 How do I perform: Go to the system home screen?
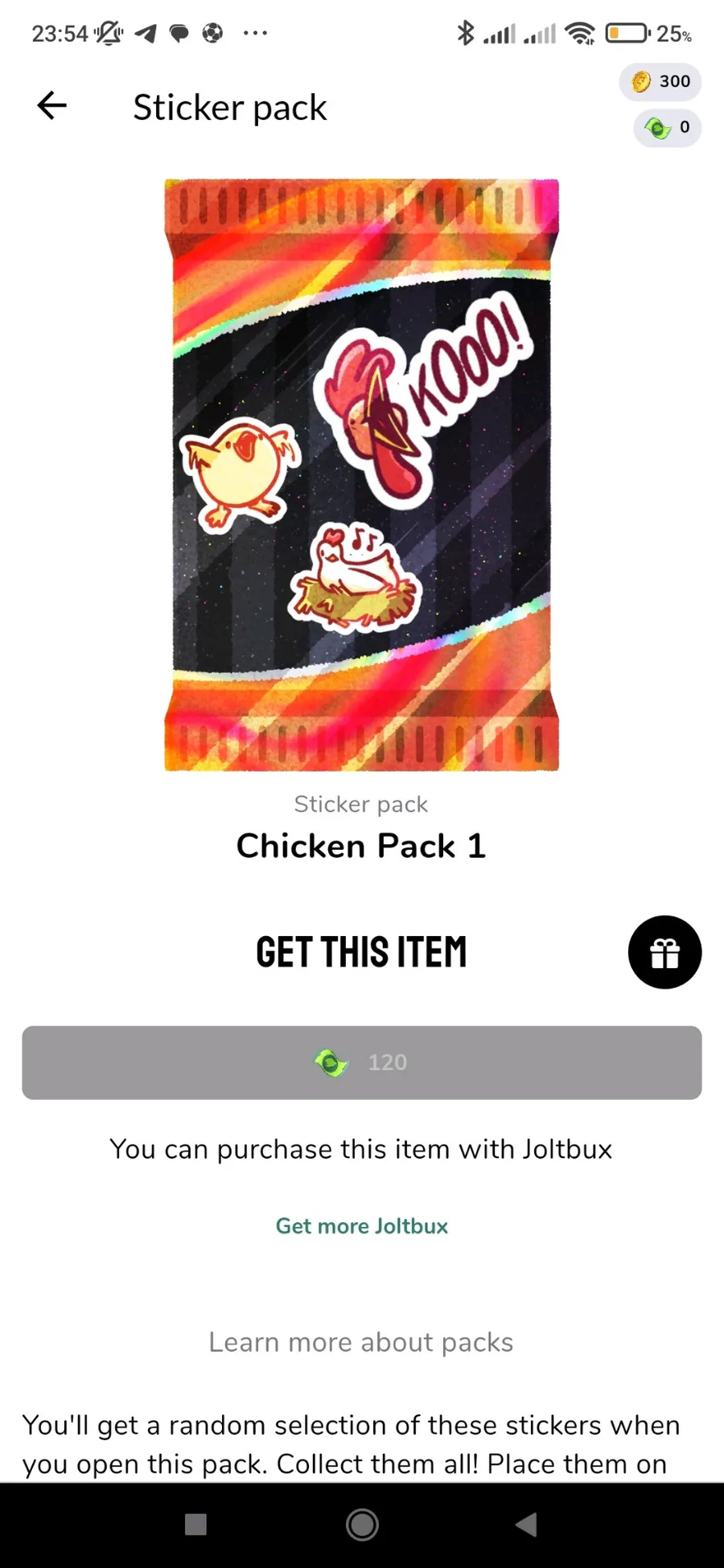362,1524
